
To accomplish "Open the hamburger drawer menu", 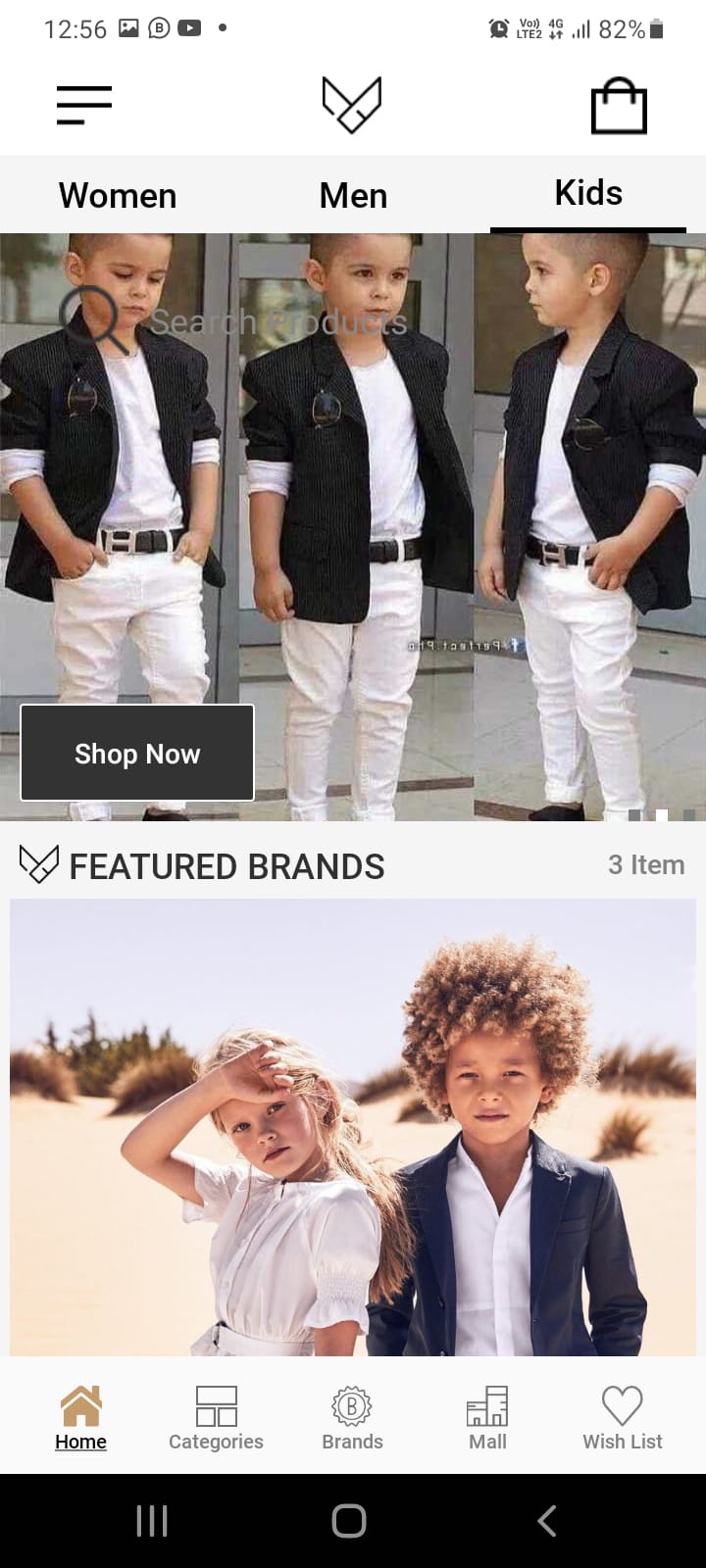I will pos(84,105).
